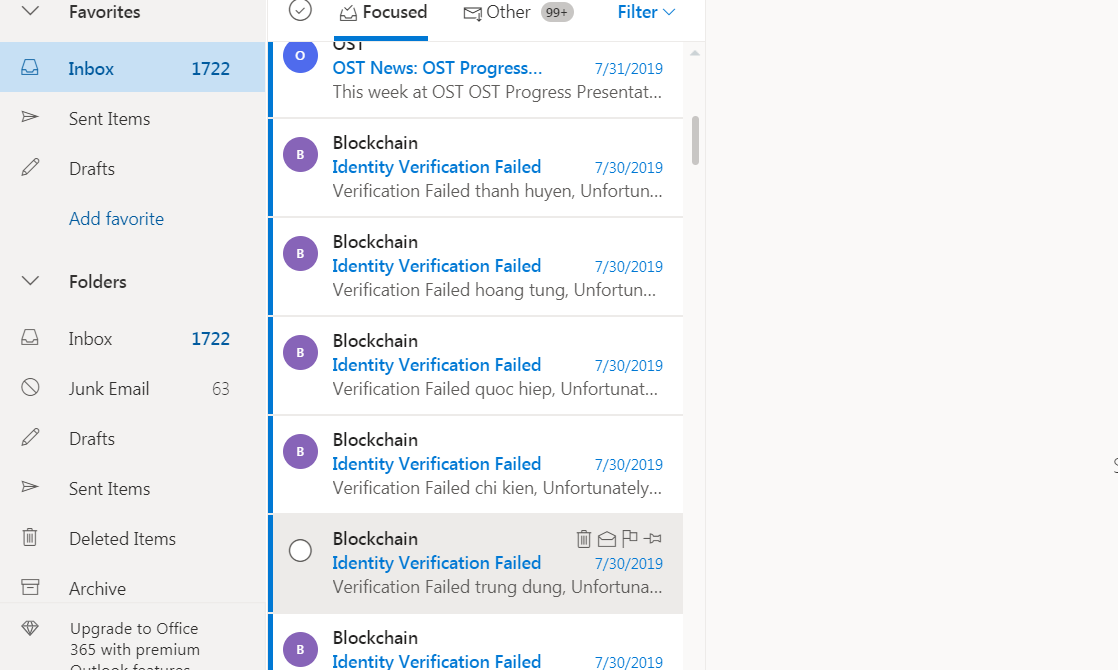Open Sent Items under Favorites
Image resolution: width=1118 pixels, height=670 pixels.
[109, 119]
